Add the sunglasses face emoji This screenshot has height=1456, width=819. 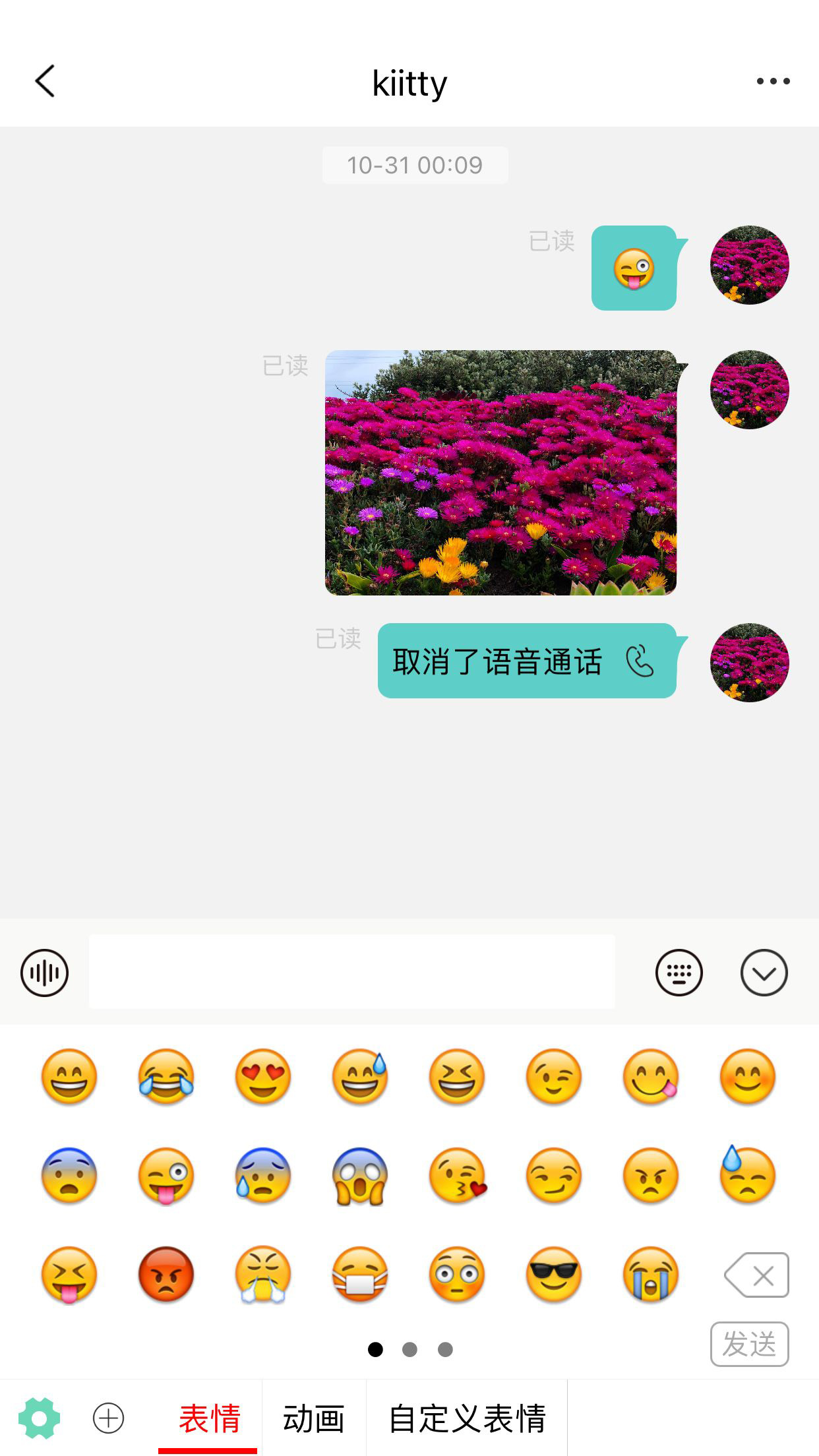coord(554,1274)
